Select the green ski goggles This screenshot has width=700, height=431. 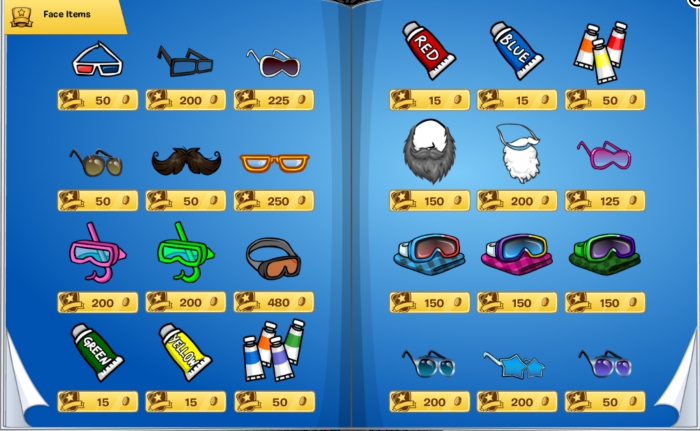click(604, 253)
